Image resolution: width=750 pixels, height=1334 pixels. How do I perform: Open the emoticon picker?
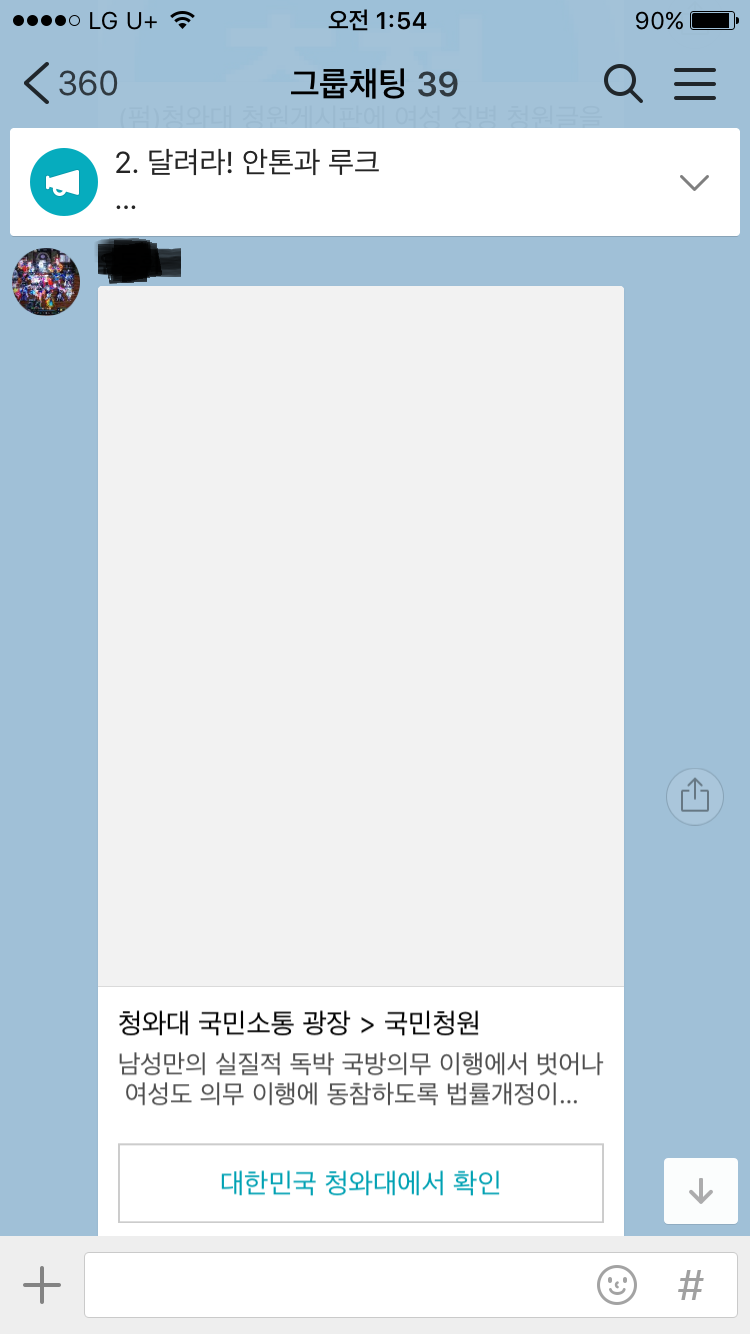[x=617, y=1285]
